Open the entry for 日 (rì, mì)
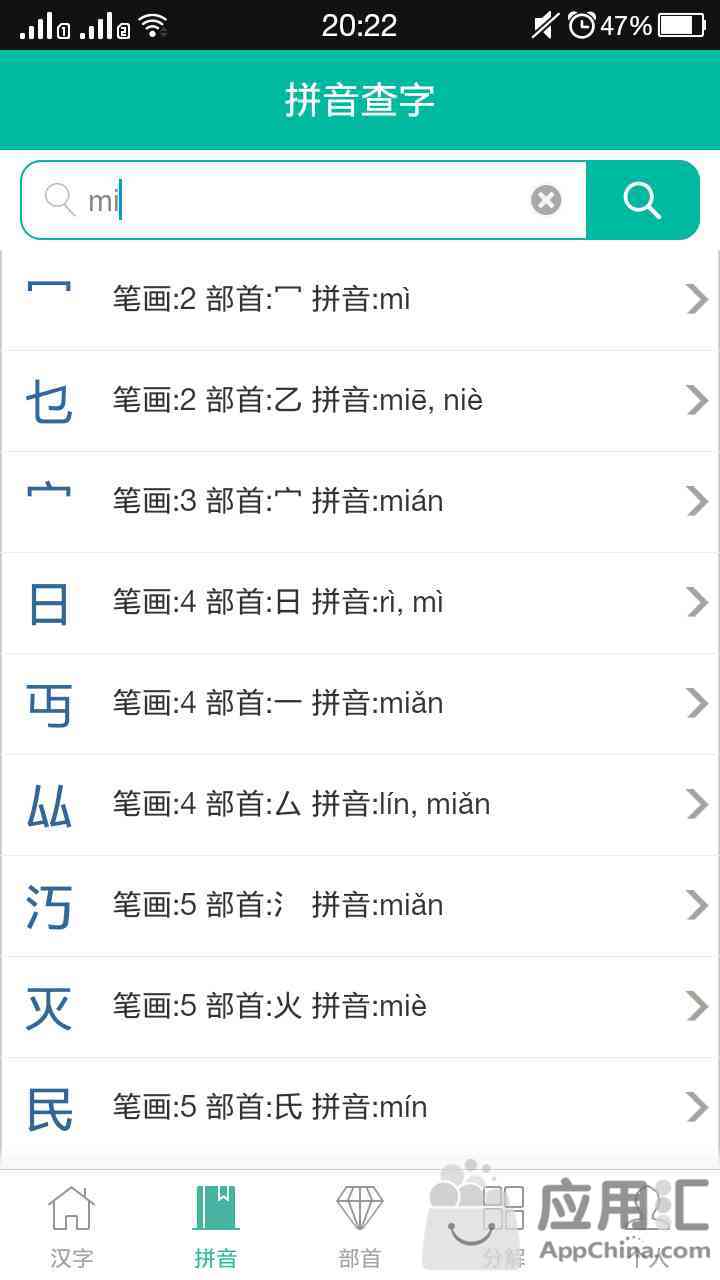 (360, 602)
